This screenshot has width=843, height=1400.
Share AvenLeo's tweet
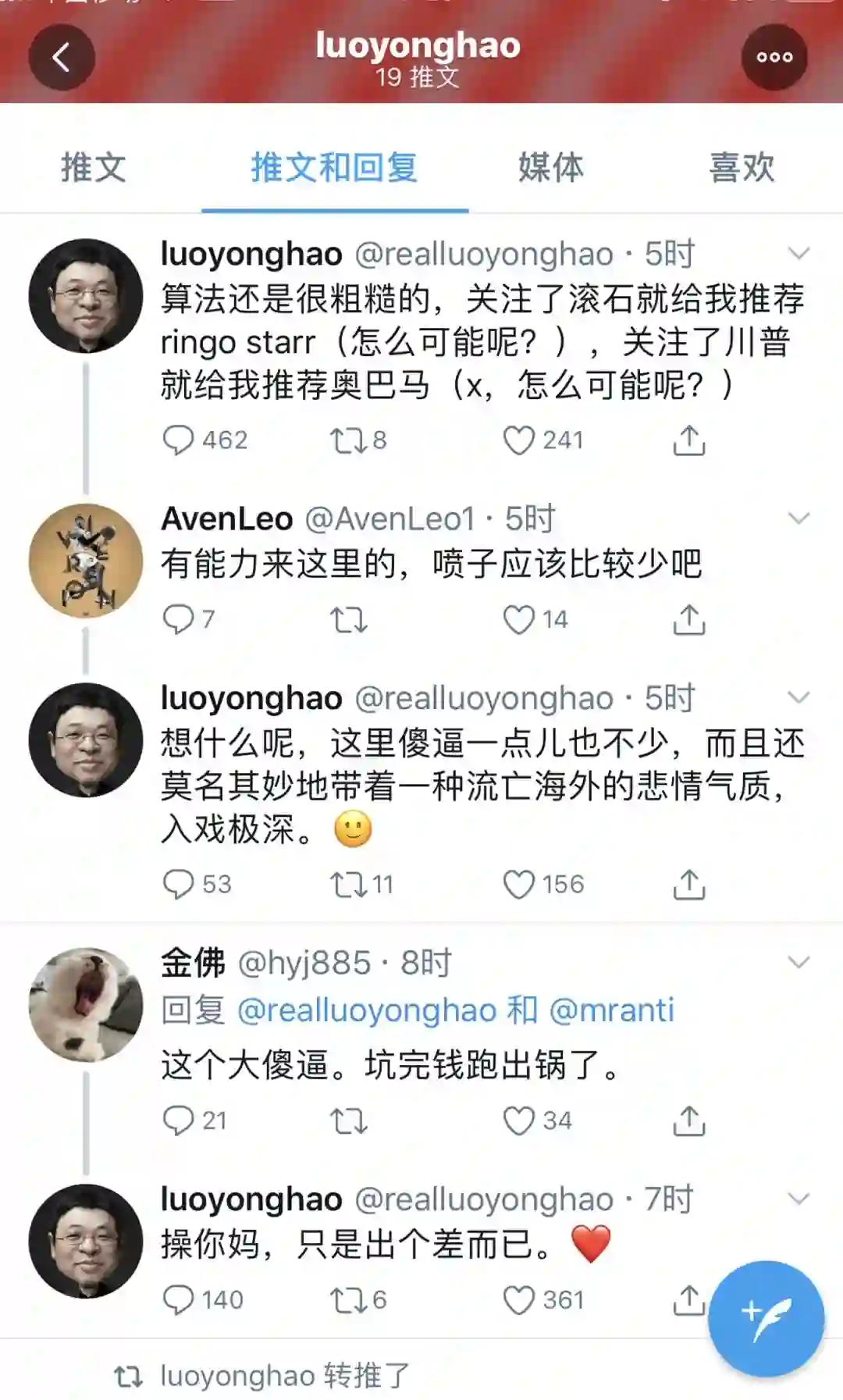point(689,619)
